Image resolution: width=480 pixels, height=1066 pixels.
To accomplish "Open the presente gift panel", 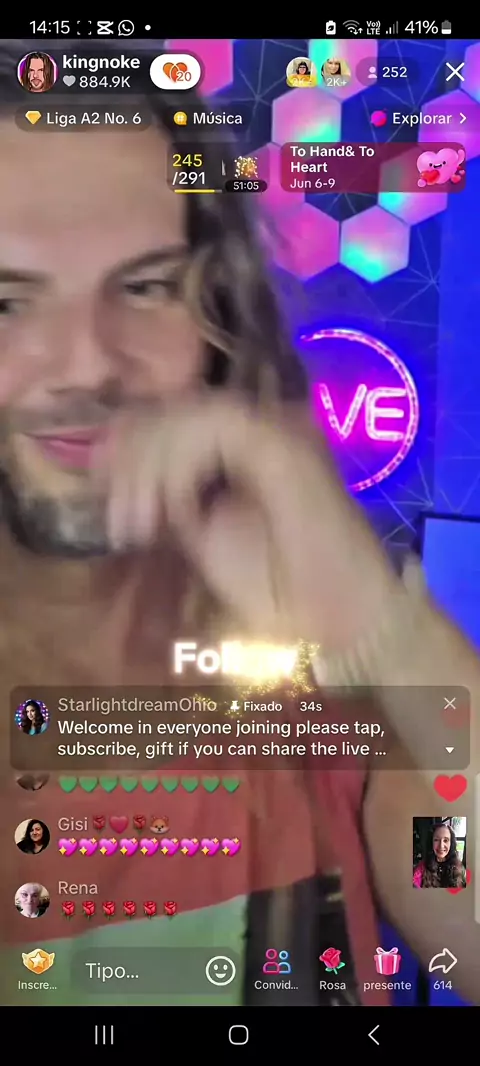I will pos(387,969).
